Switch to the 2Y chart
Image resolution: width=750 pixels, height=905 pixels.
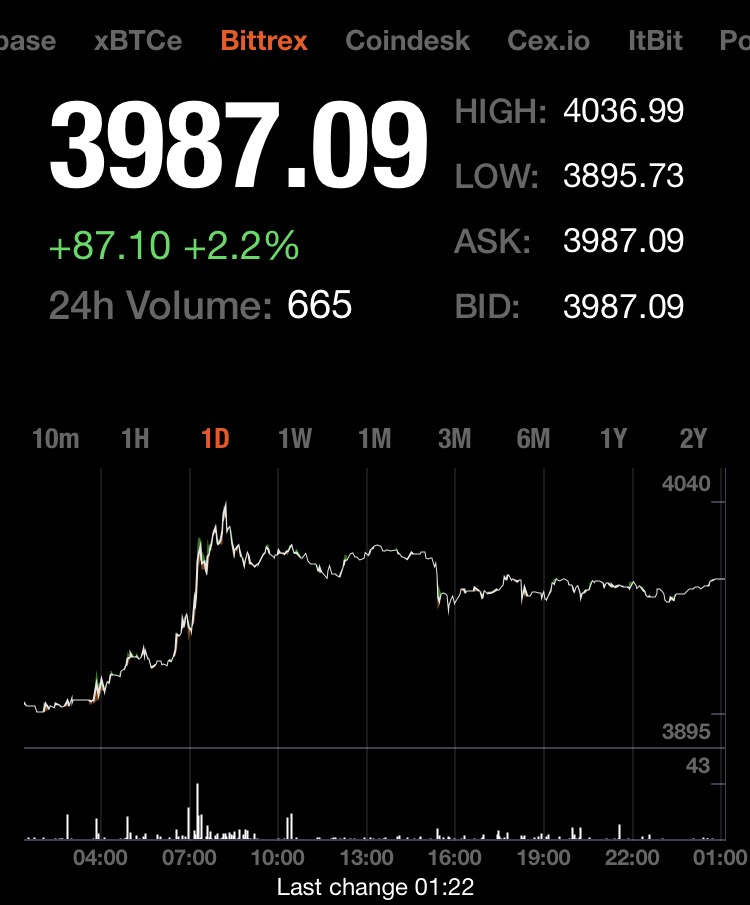(693, 438)
